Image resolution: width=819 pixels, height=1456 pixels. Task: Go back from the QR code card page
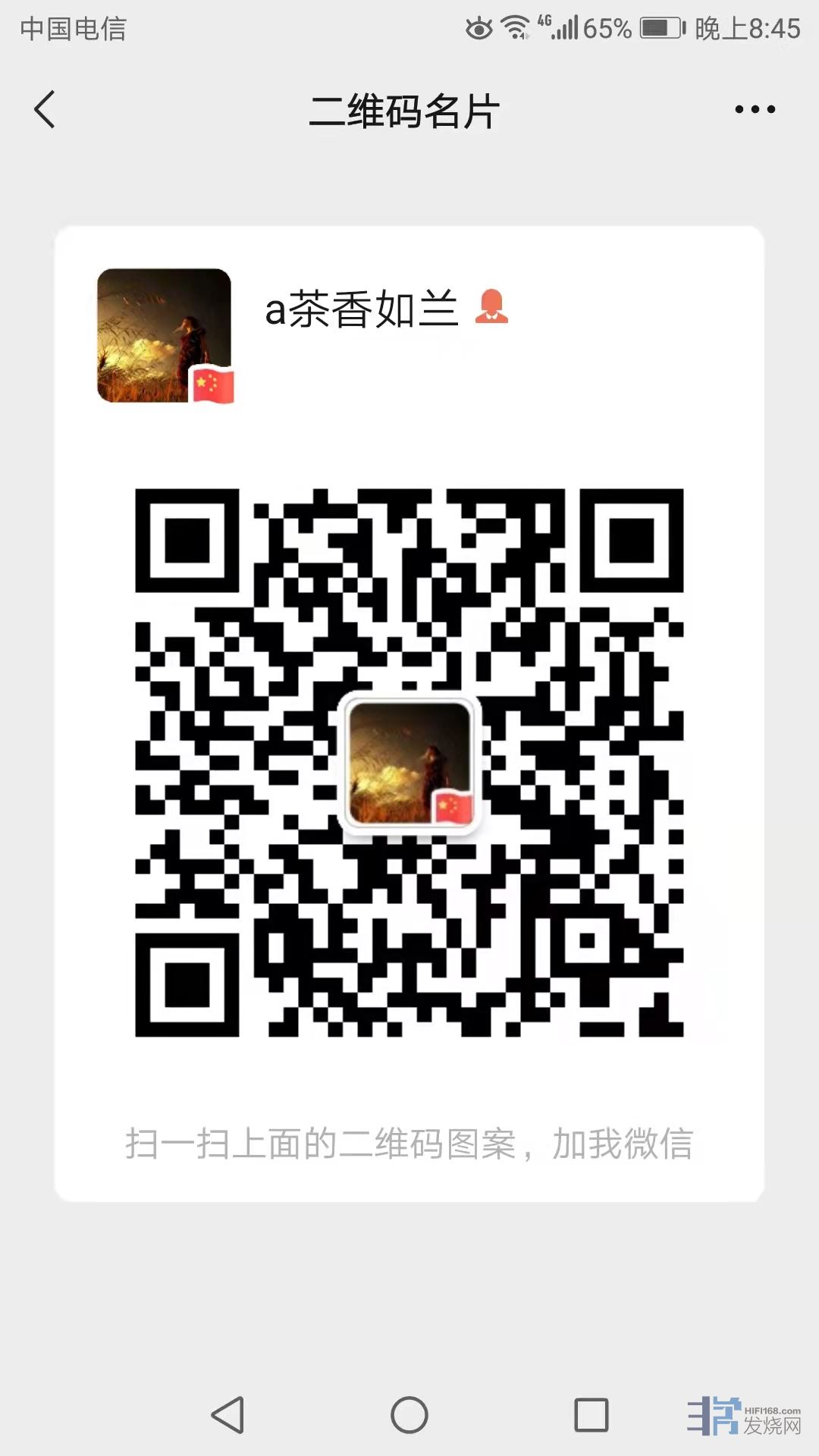tap(45, 110)
